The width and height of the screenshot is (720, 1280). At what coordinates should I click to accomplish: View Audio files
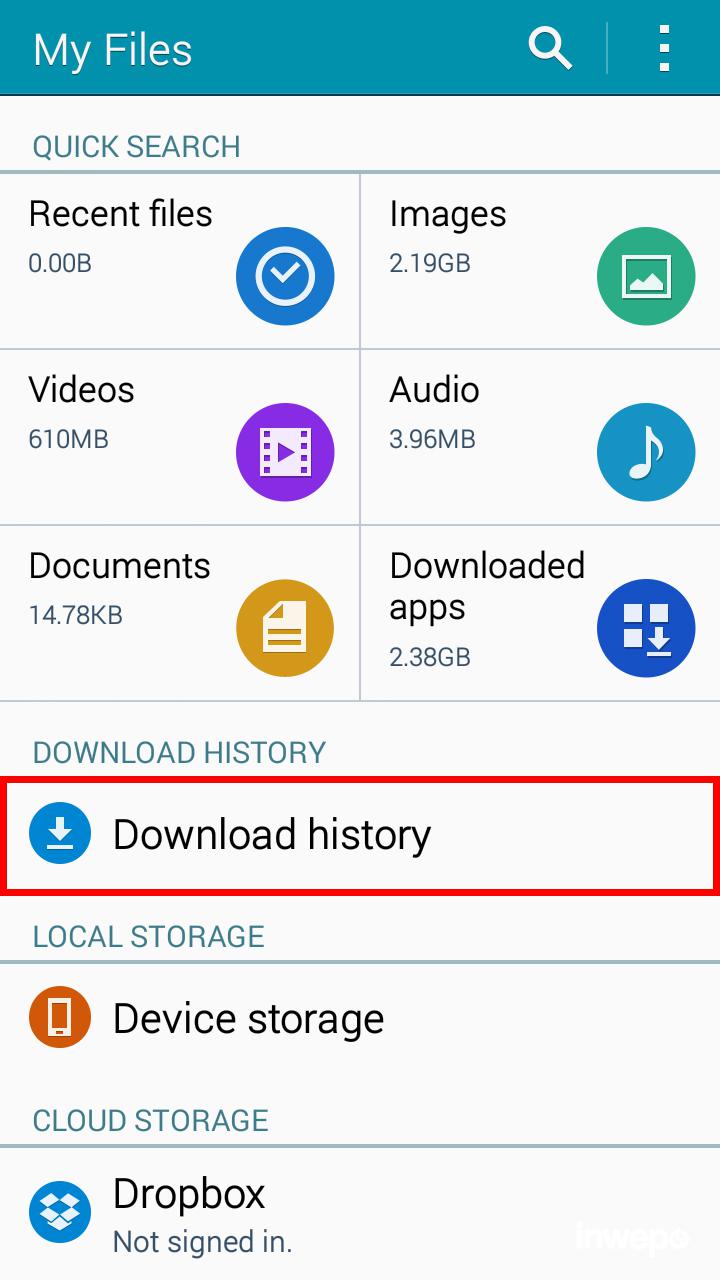[540, 437]
